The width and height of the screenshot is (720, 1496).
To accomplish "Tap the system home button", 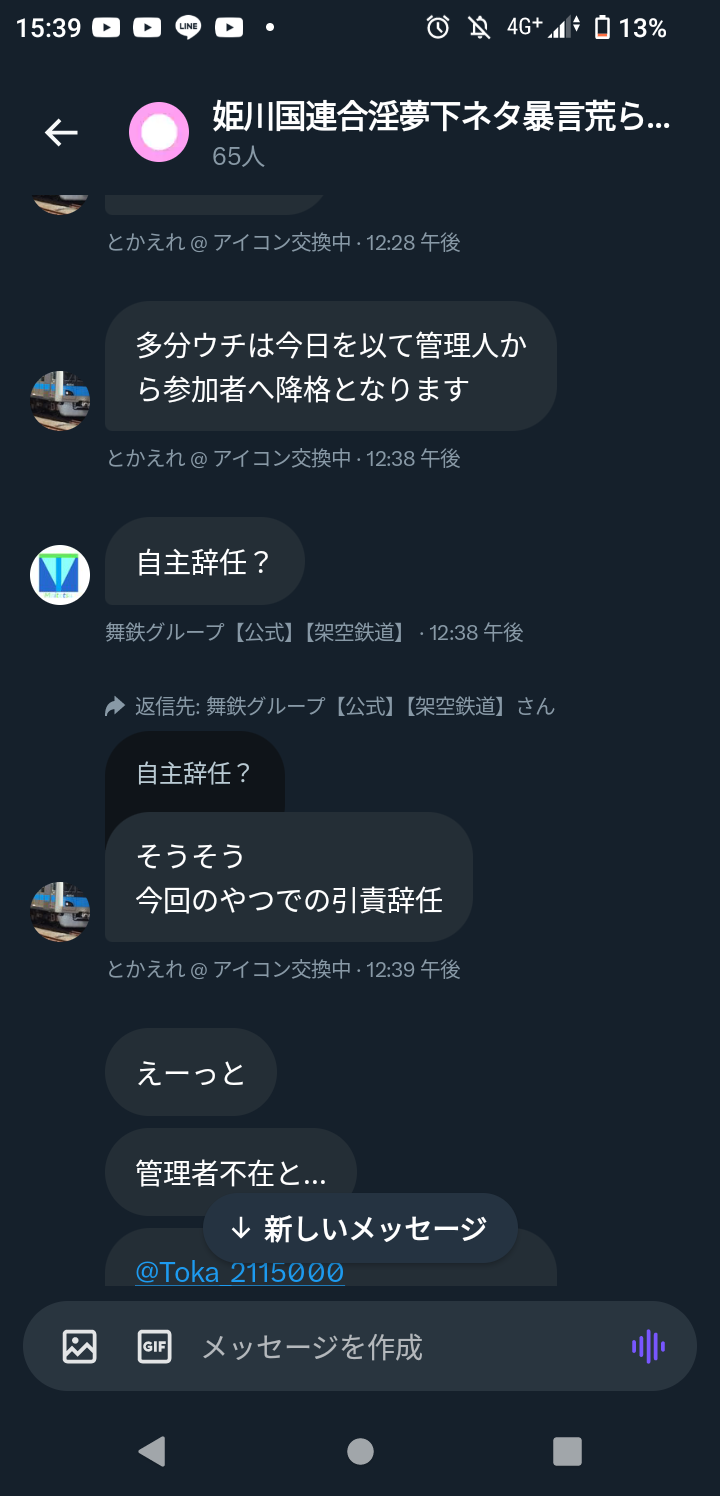I will [360, 1451].
